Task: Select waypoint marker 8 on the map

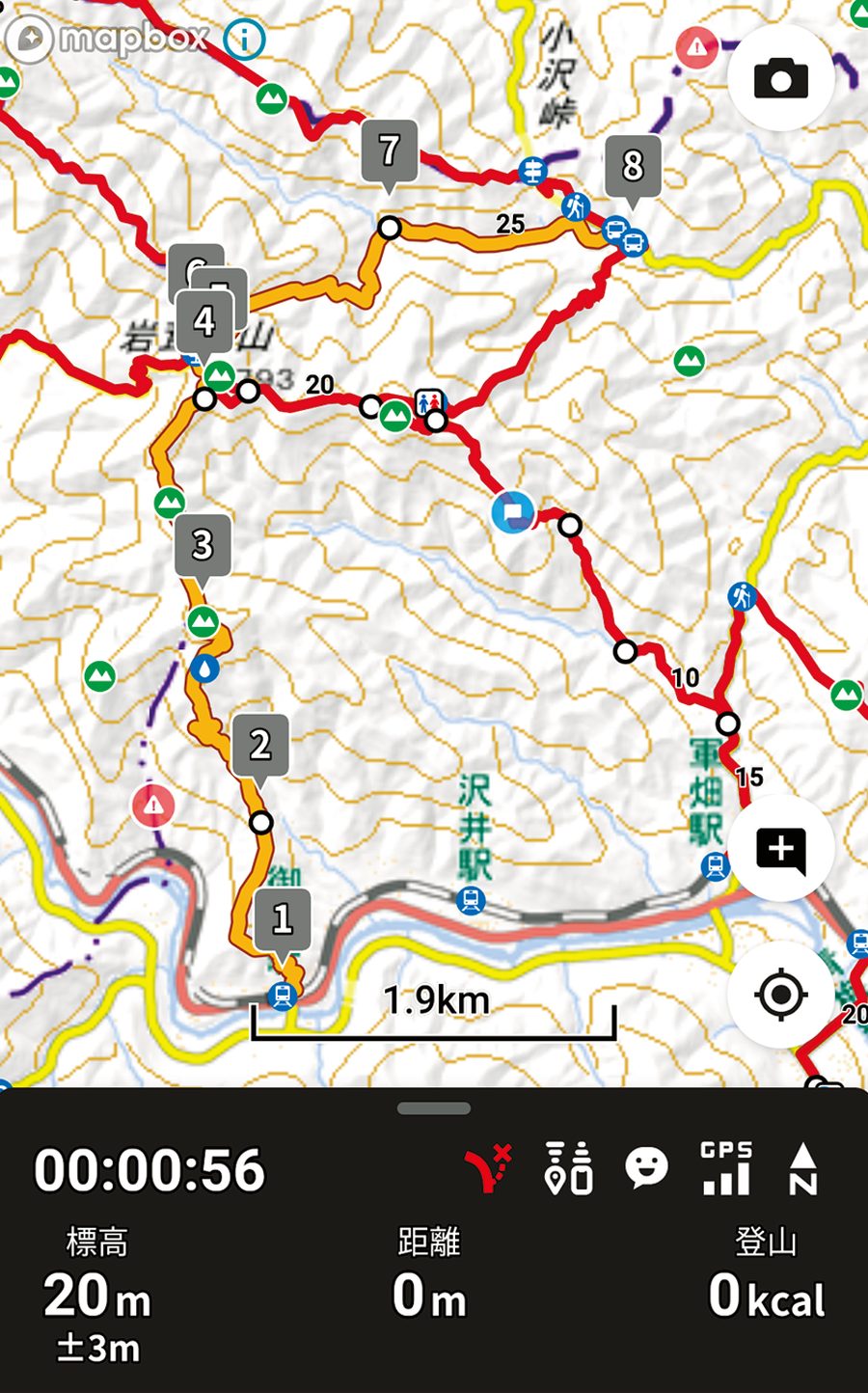Action: [x=633, y=167]
